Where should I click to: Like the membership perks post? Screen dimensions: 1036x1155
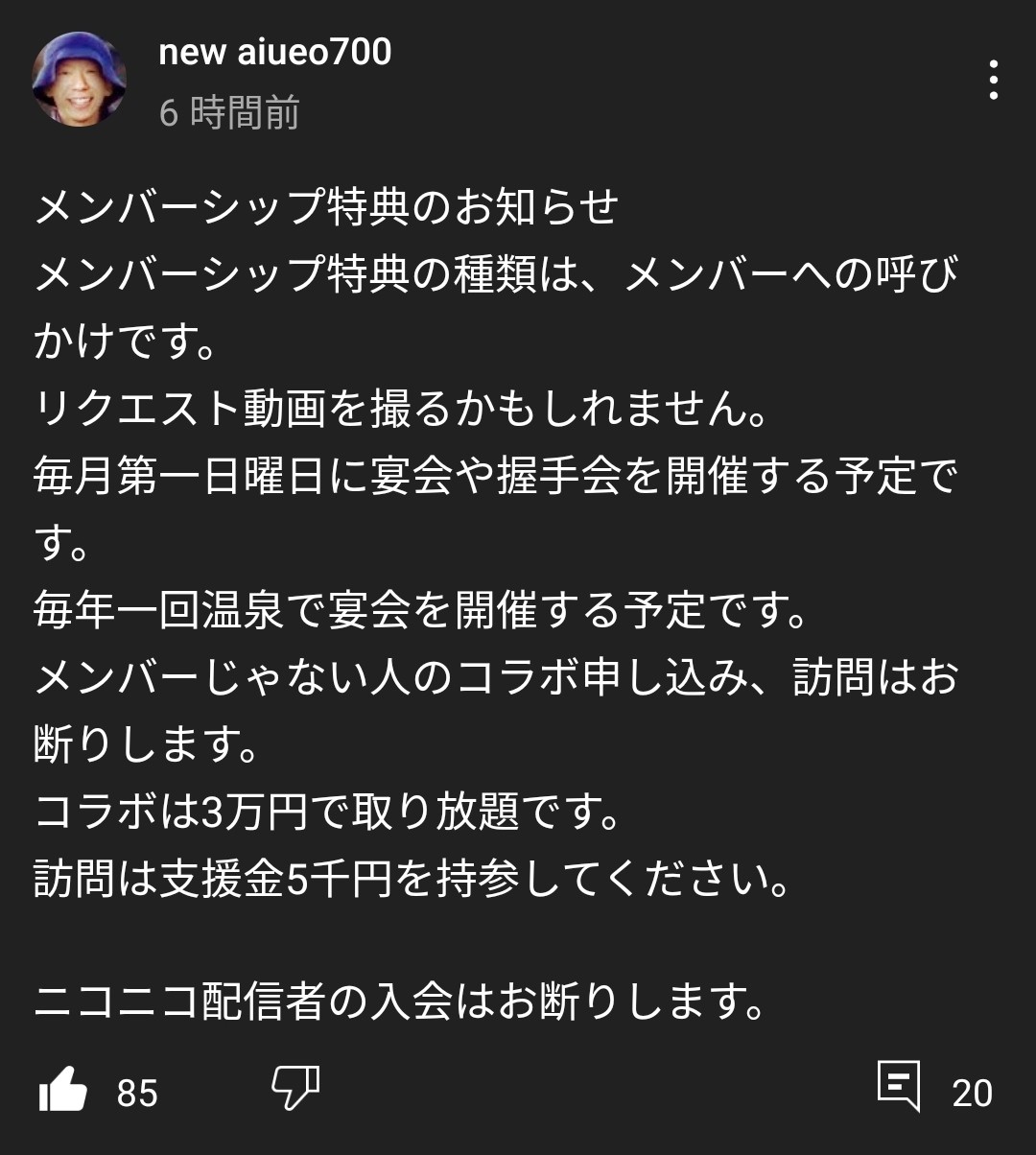coord(64,1092)
